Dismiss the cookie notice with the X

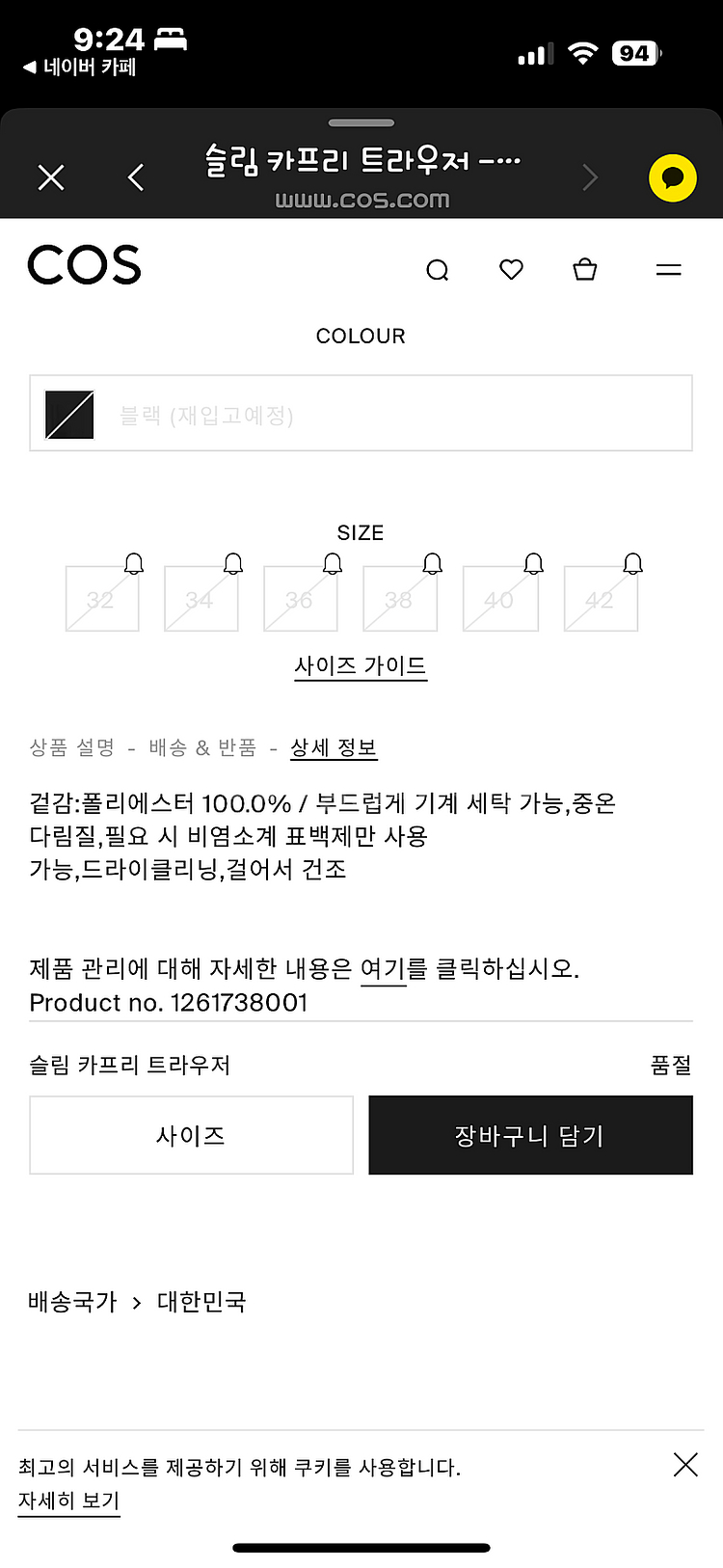[x=685, y=1464]
